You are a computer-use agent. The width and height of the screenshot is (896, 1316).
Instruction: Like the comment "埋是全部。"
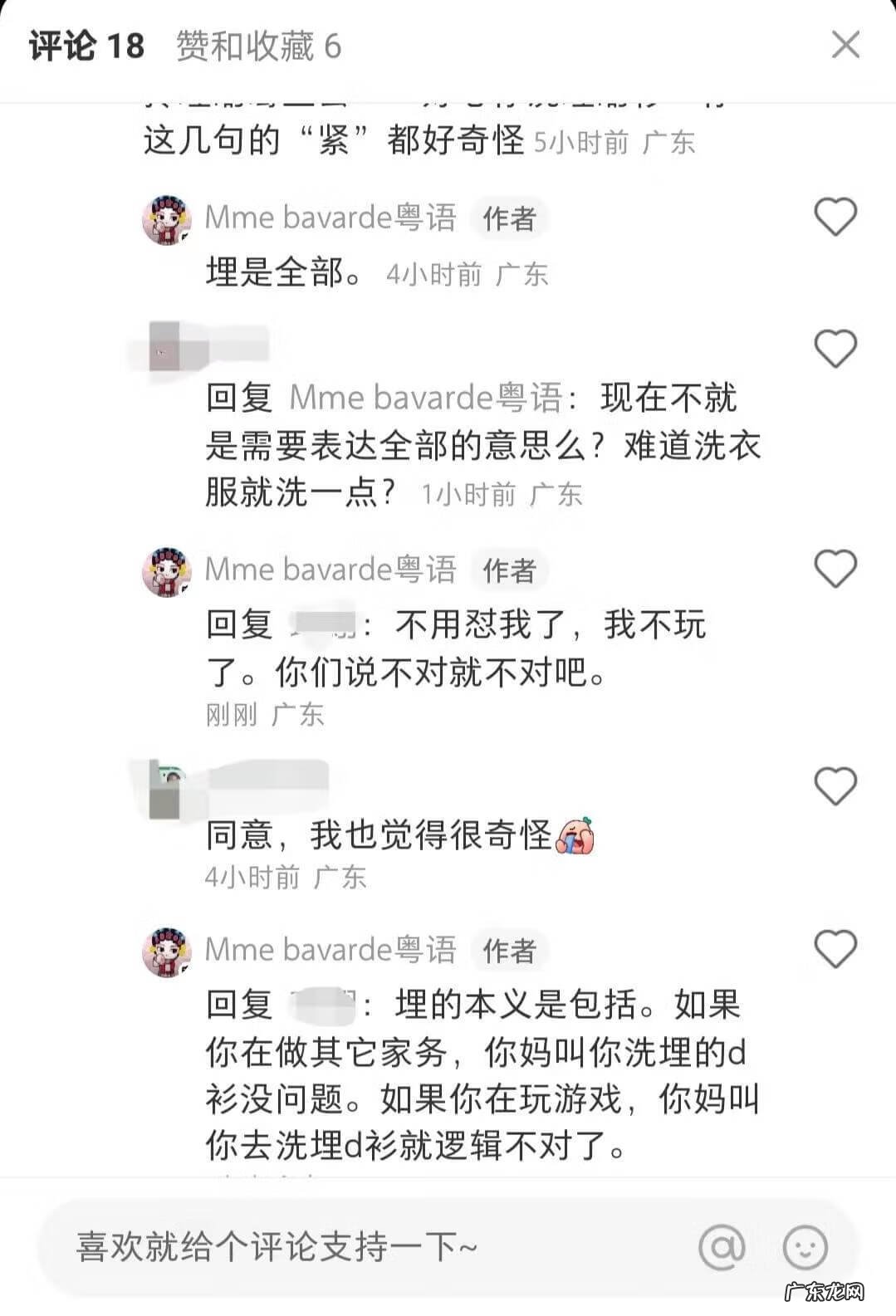click(x=835, y=218)
